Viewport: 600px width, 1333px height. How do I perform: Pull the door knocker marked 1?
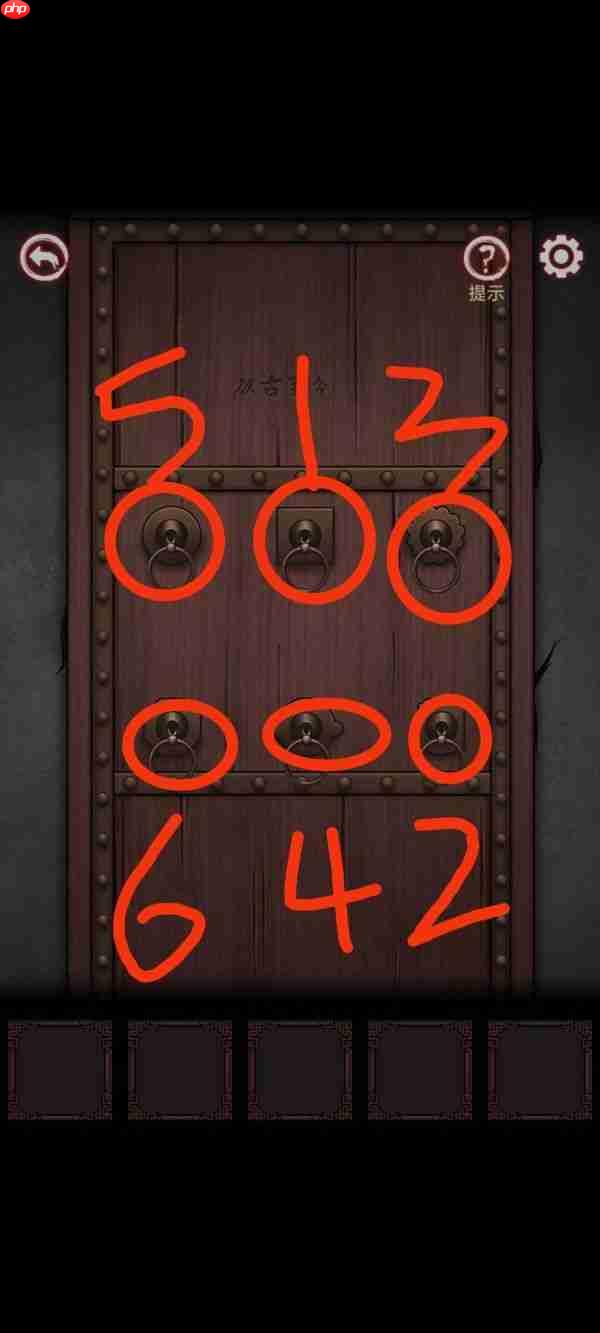point(302,545)
